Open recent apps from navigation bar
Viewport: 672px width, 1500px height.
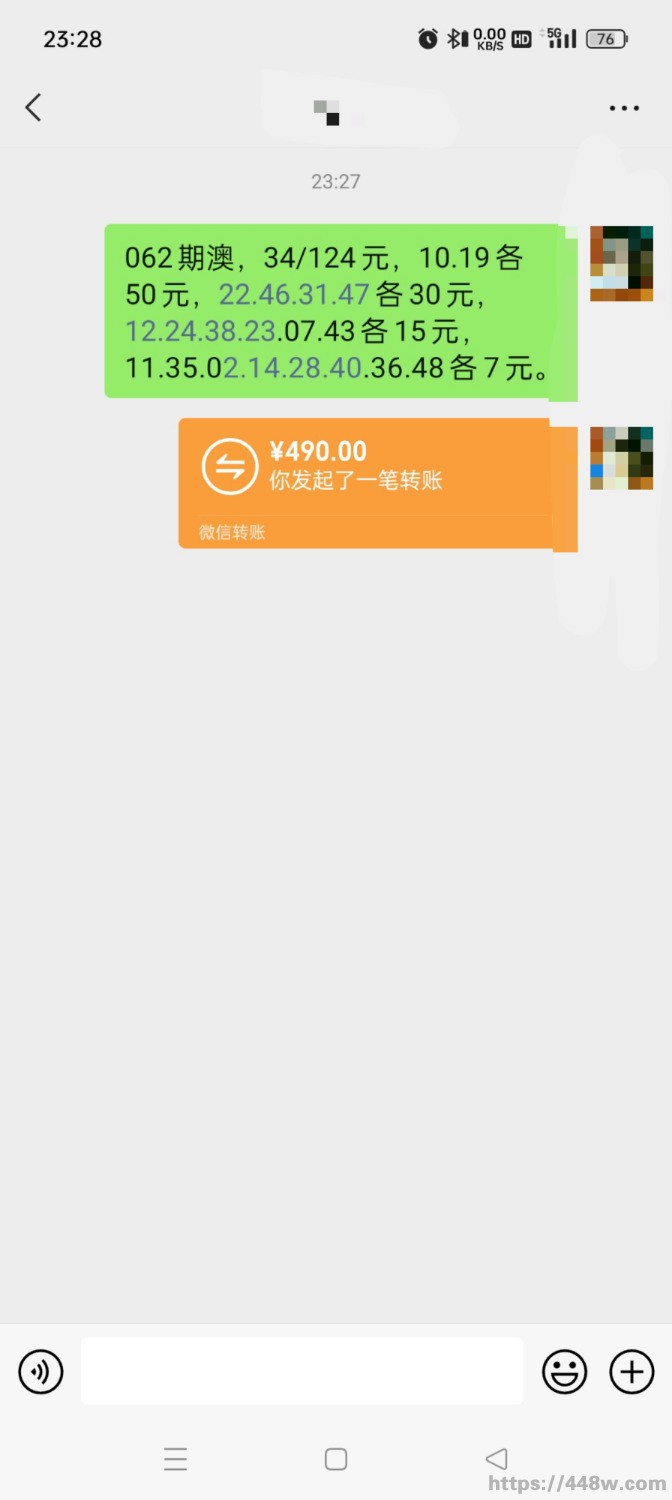click(x=176, y=1459)
